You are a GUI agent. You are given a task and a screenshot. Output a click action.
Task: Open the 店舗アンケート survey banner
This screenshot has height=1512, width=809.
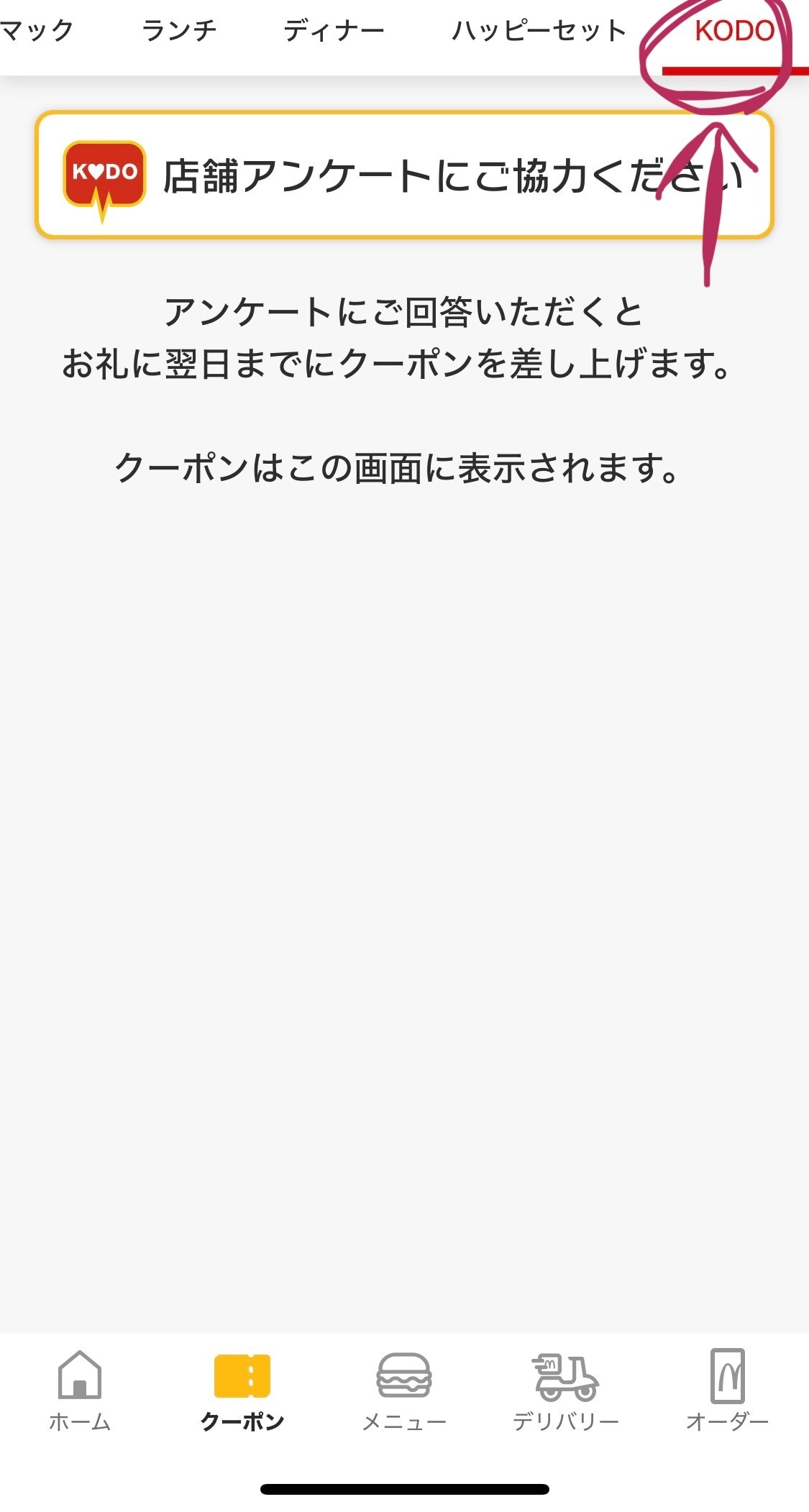coord(404,175)
